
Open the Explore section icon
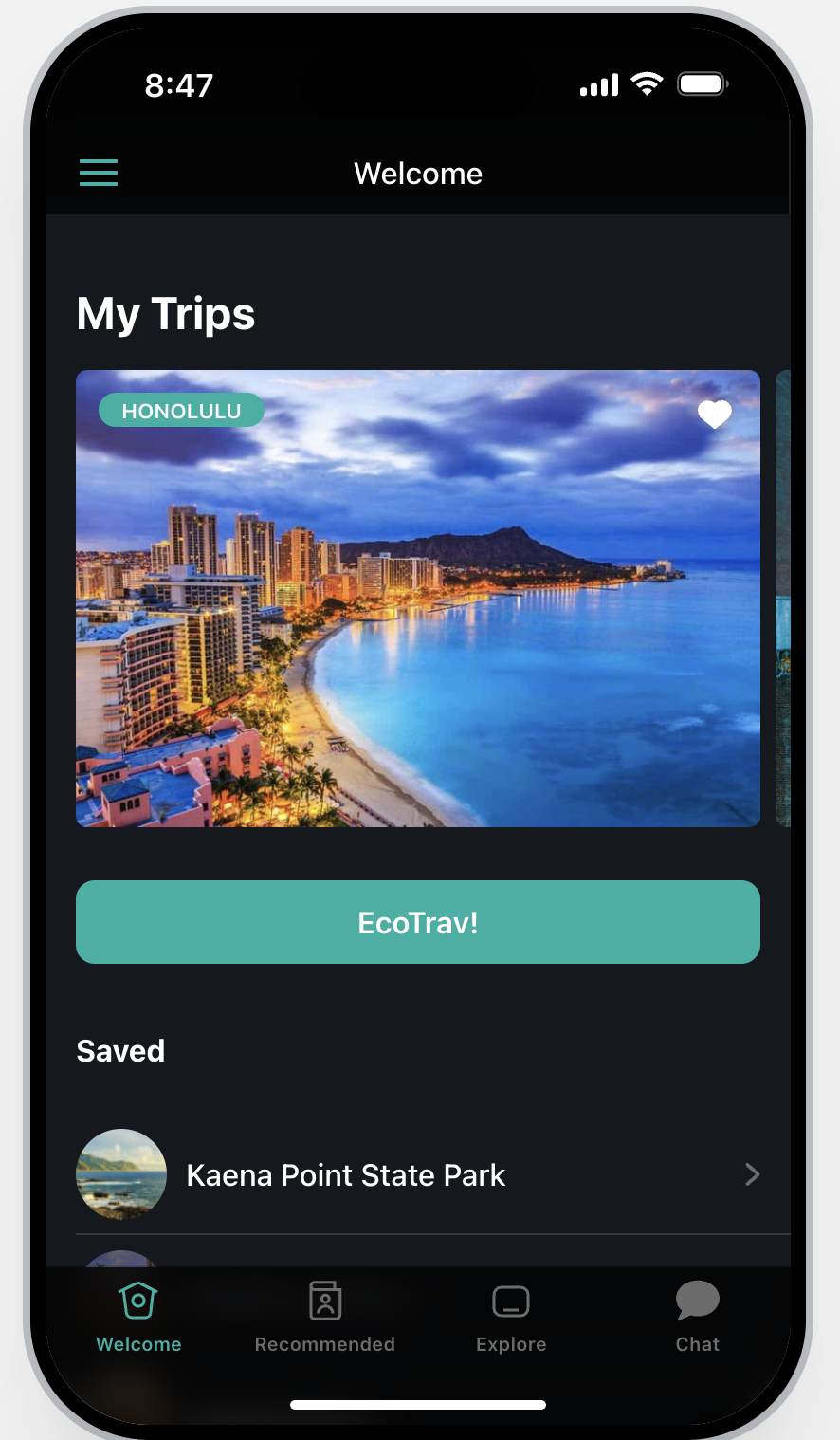click(510, 1301)
